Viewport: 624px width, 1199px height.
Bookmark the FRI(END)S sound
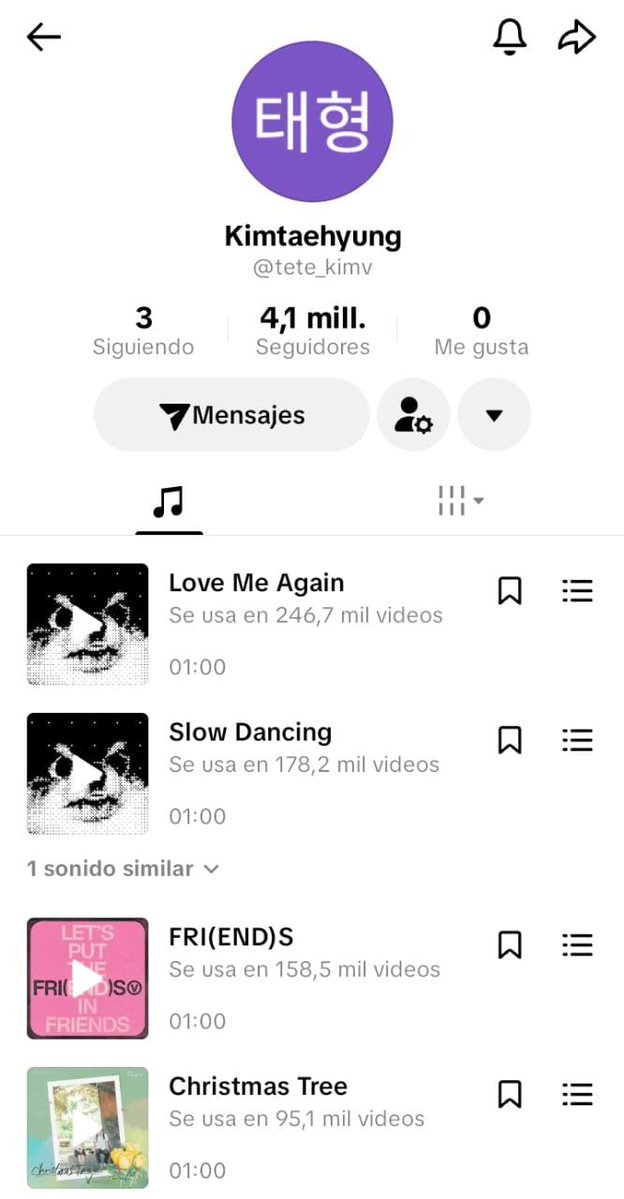point(510,945)
